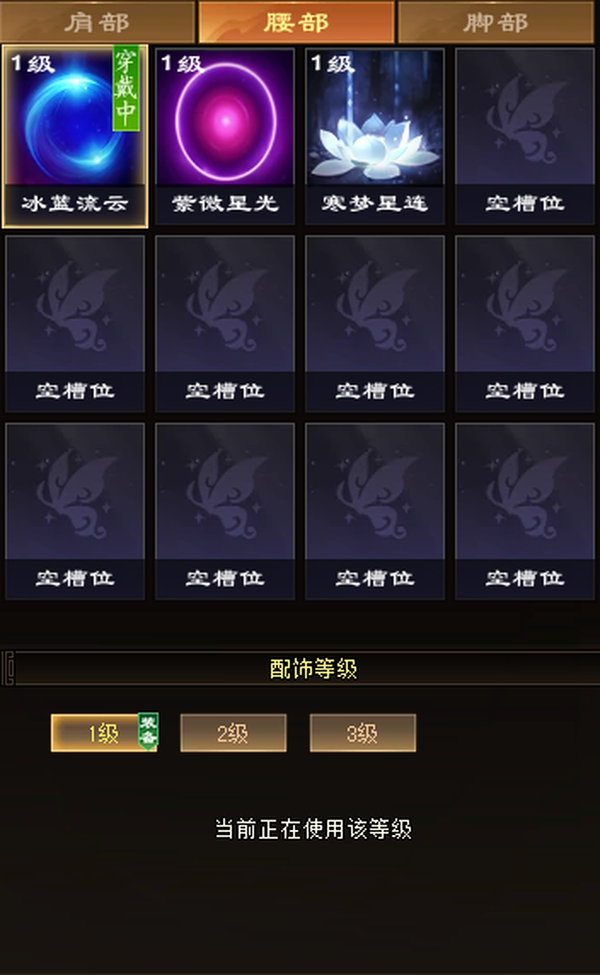Switch accessory level to 3级

coord(362,733)
